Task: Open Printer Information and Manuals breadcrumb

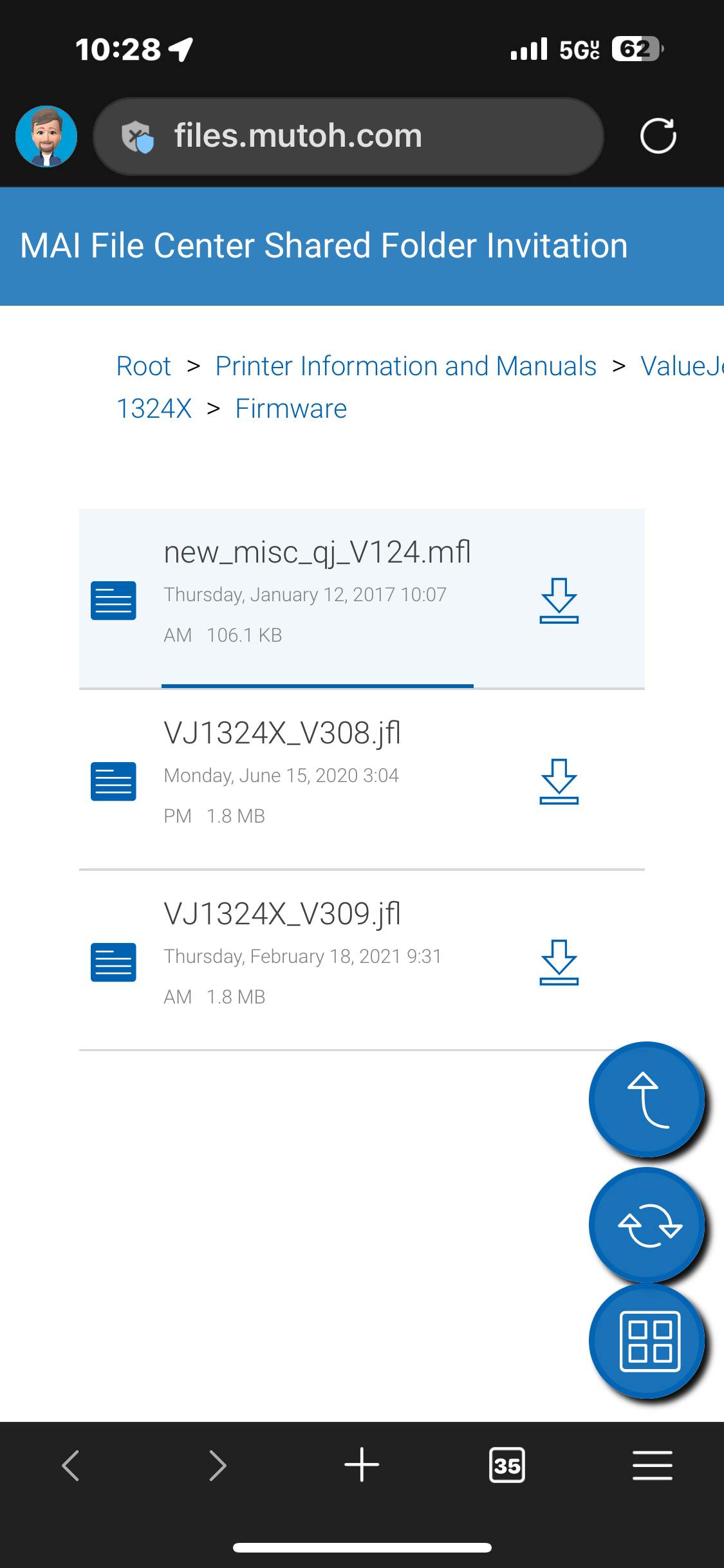Action: [406, 366]
